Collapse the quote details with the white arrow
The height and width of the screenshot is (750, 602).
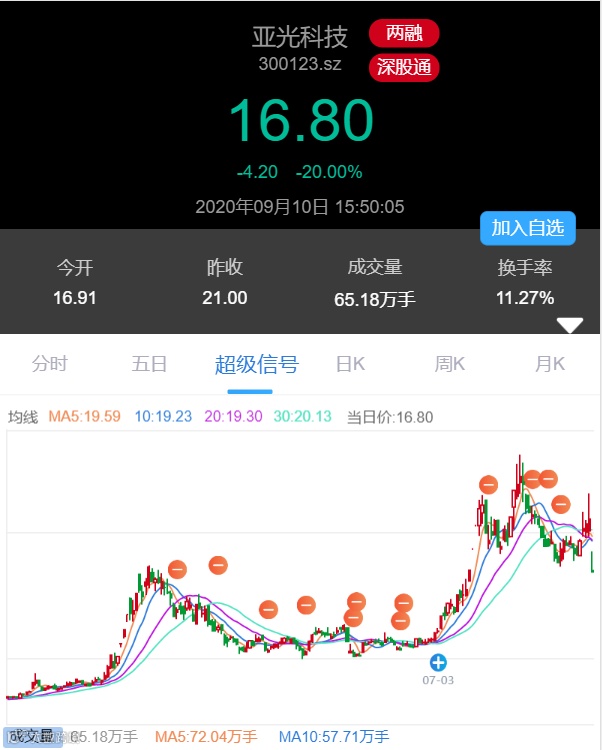(x=570, y=325)
